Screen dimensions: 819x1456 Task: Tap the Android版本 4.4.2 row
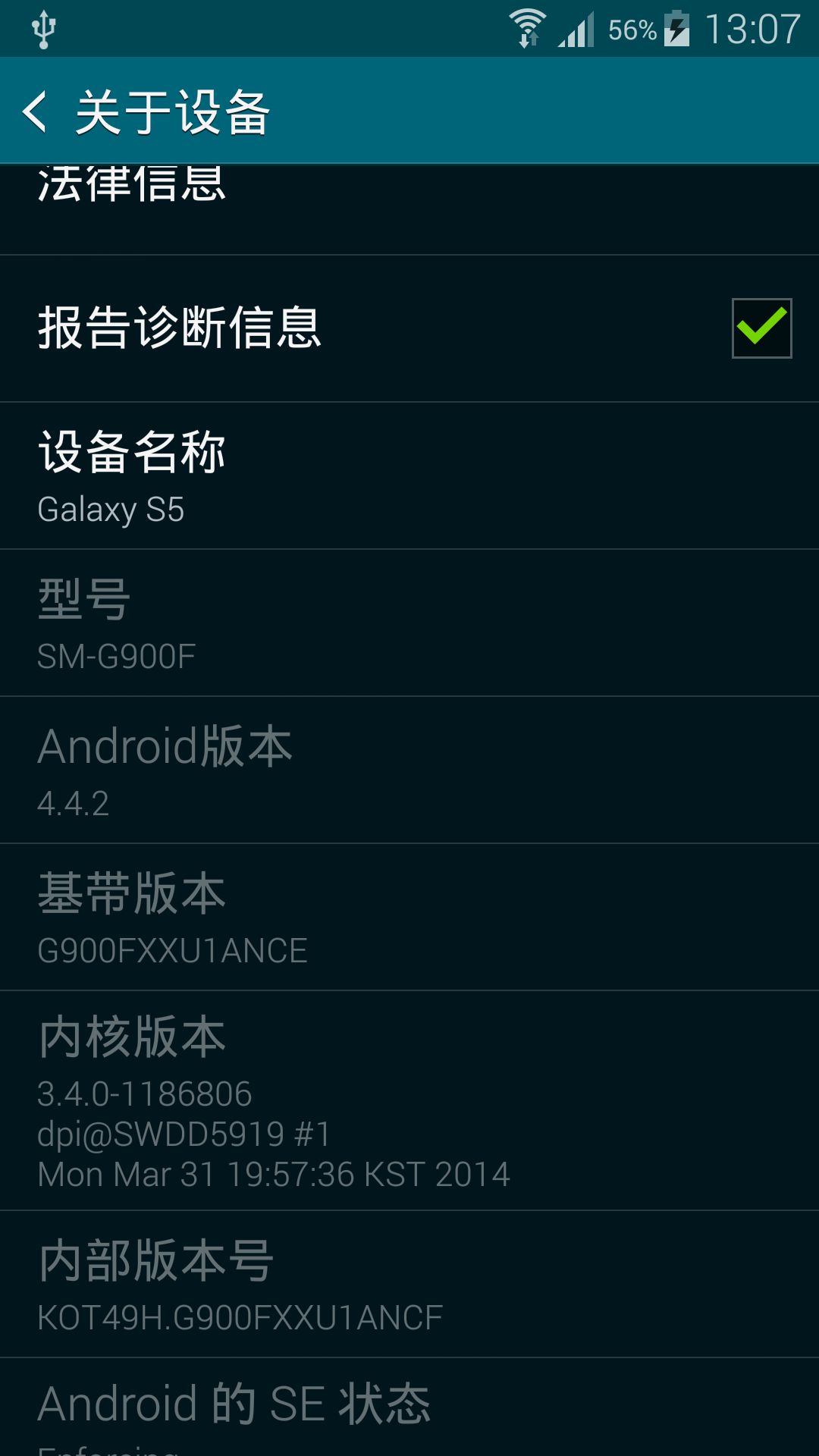click(409, 770)
